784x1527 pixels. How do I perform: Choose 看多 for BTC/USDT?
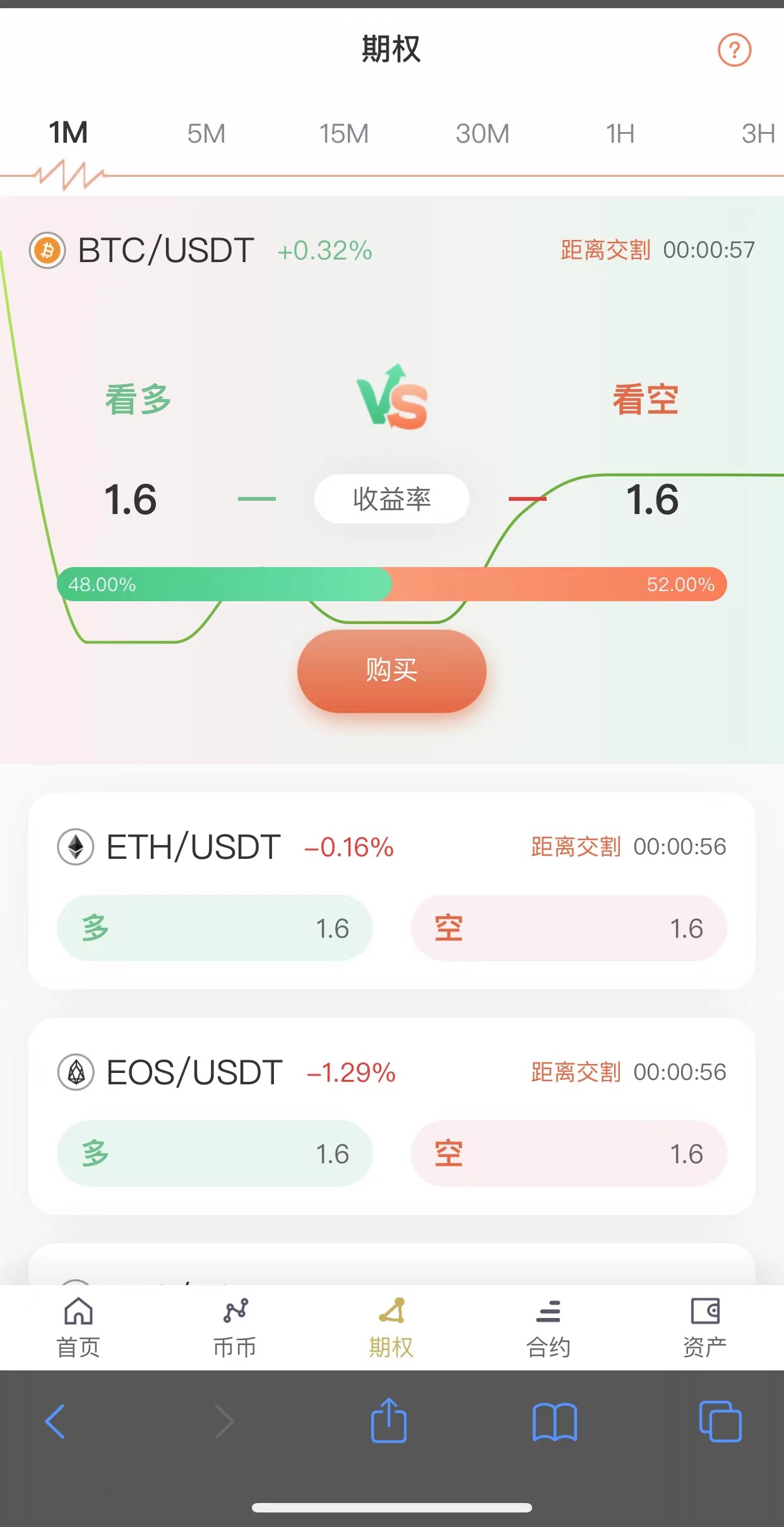(138, 400)
